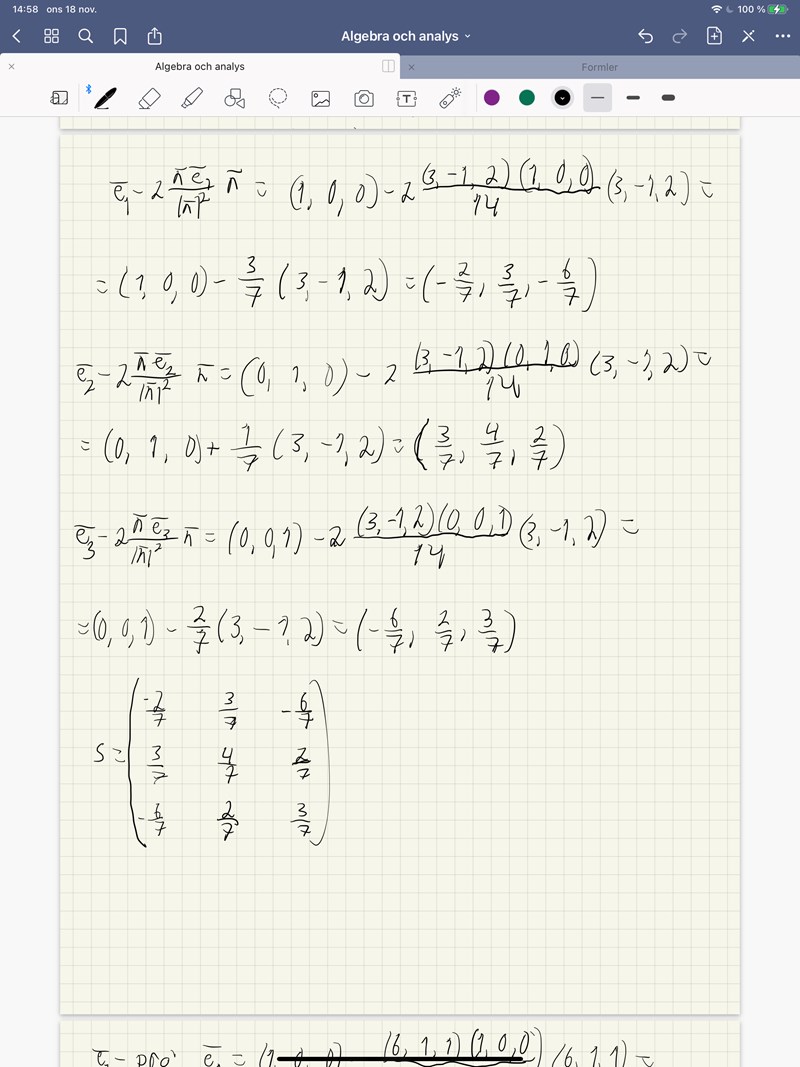This screenshot has height=1067, width=800.
Task: Search within the notebook
Action: [86, 36]
